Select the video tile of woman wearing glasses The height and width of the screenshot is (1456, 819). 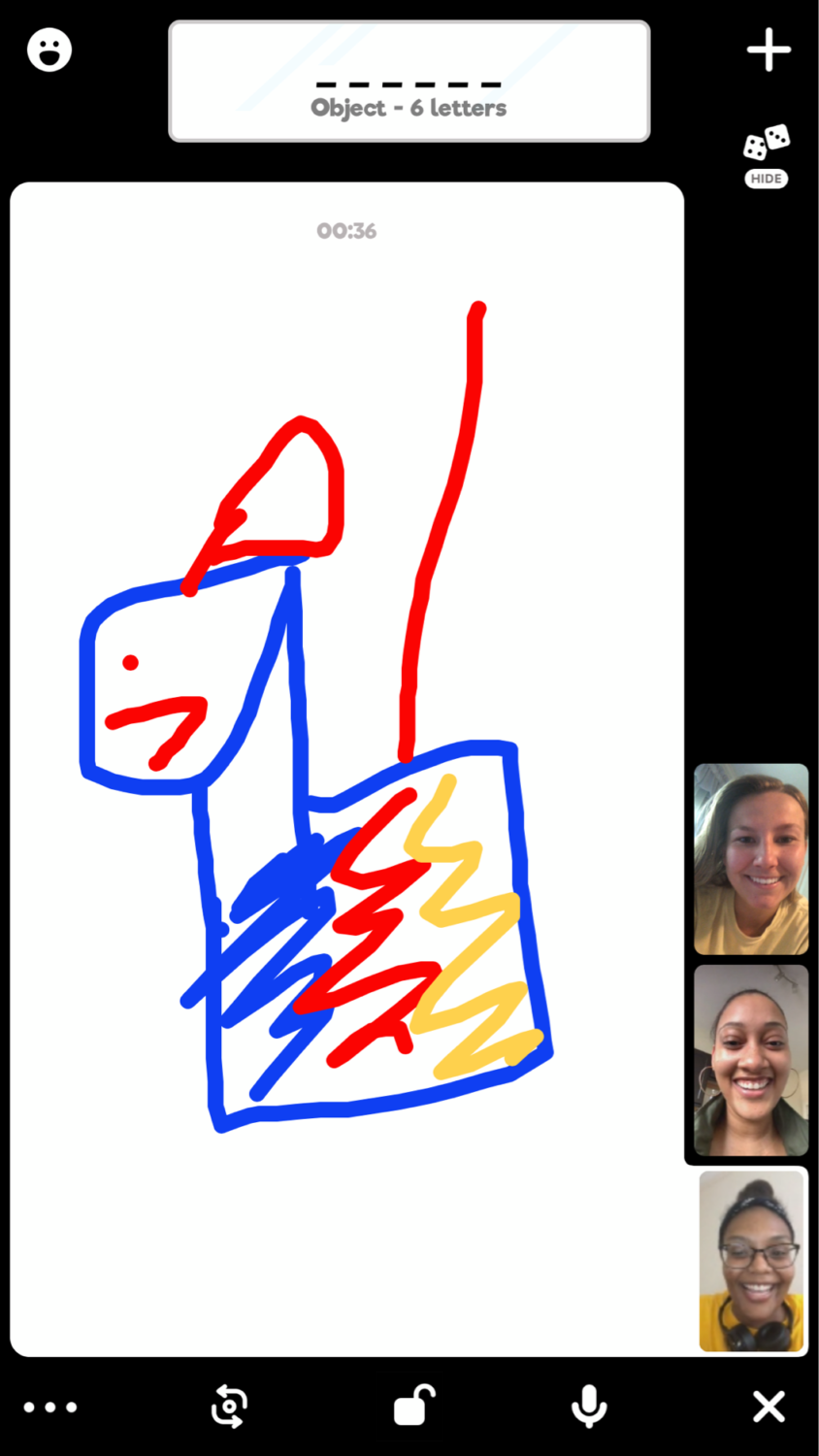752,1261
